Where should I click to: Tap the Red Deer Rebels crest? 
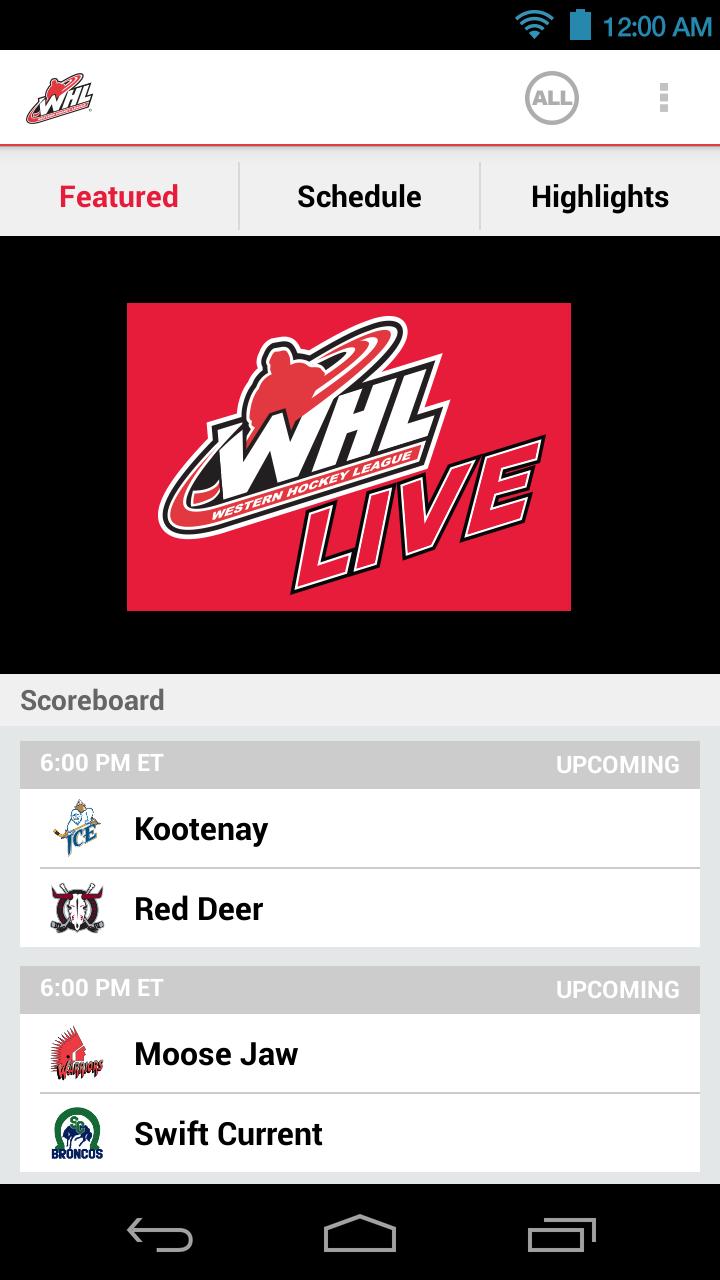click(80, 907)
